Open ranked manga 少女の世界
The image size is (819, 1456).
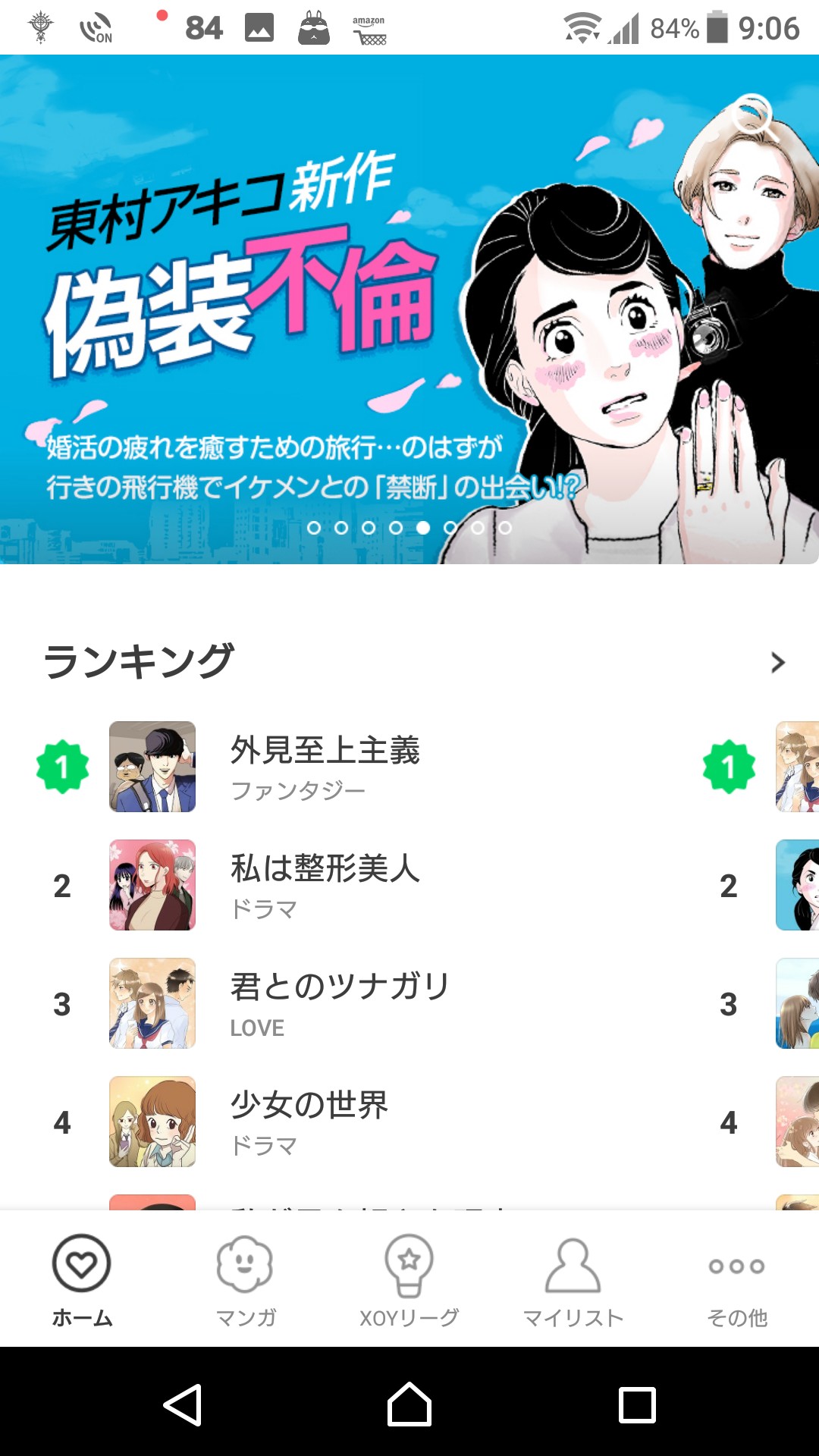pyautogui.click(x=309, y=1122)
